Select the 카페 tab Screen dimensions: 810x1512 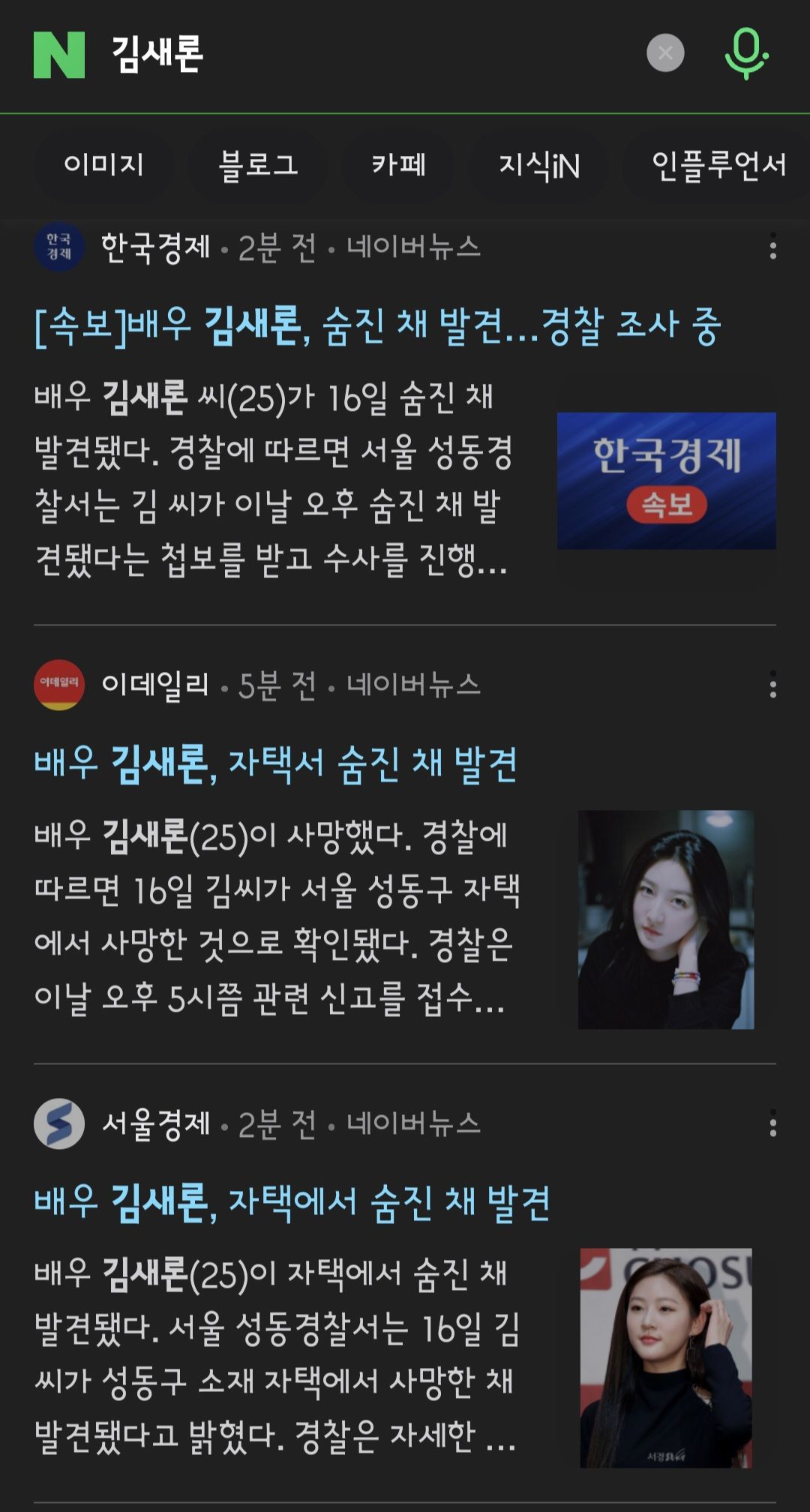398,165
